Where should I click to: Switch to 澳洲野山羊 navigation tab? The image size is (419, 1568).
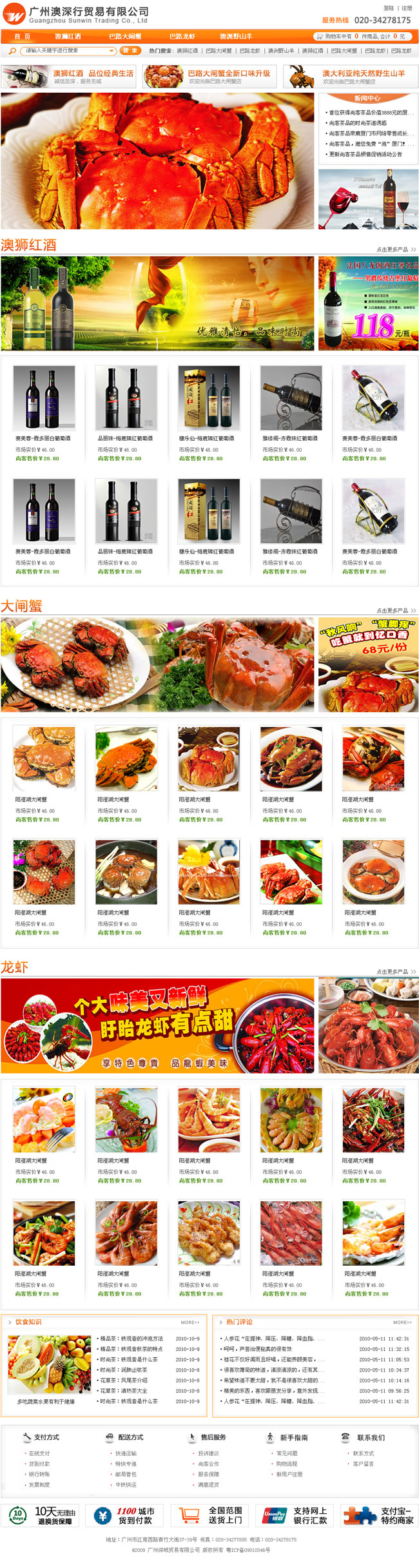[x=235, y=36]
